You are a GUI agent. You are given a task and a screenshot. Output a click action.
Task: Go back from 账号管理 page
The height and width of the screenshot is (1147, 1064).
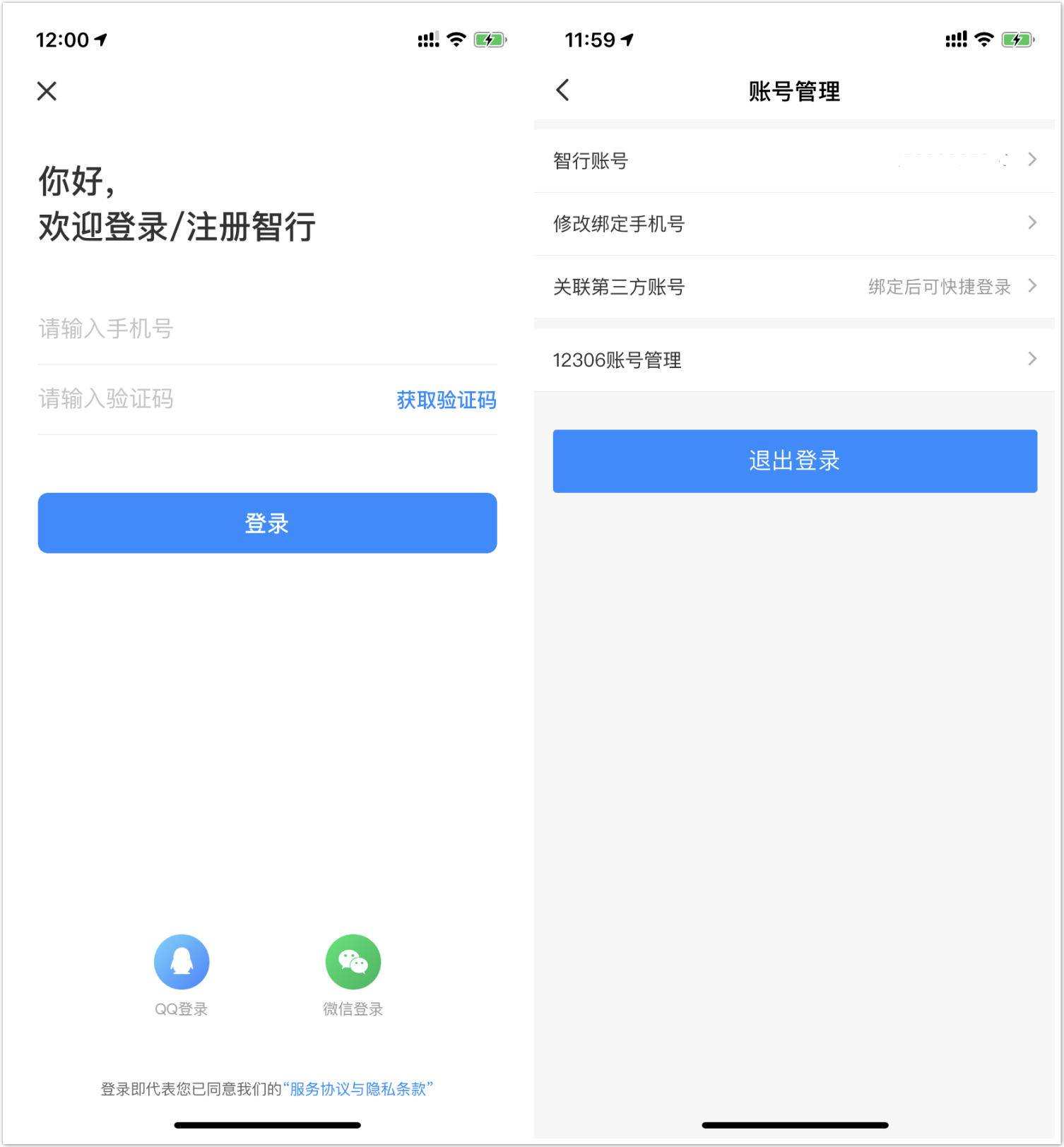563,90
